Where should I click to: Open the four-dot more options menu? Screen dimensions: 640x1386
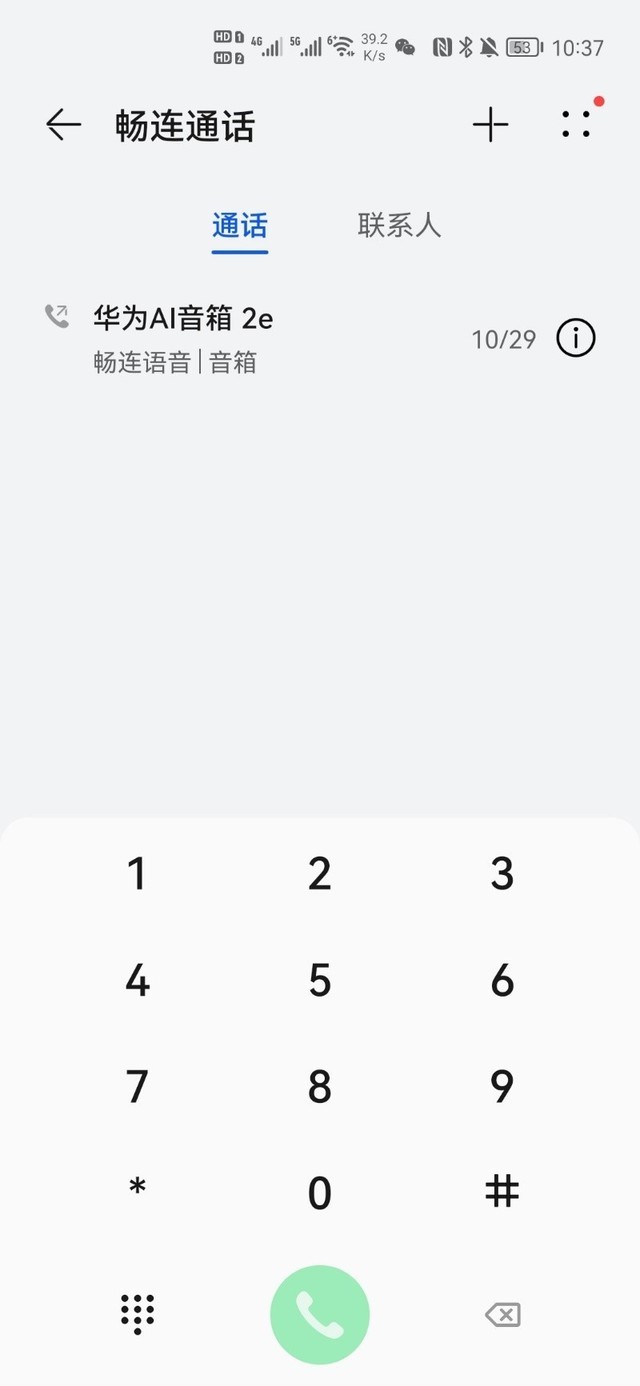(x=576, y=125)
